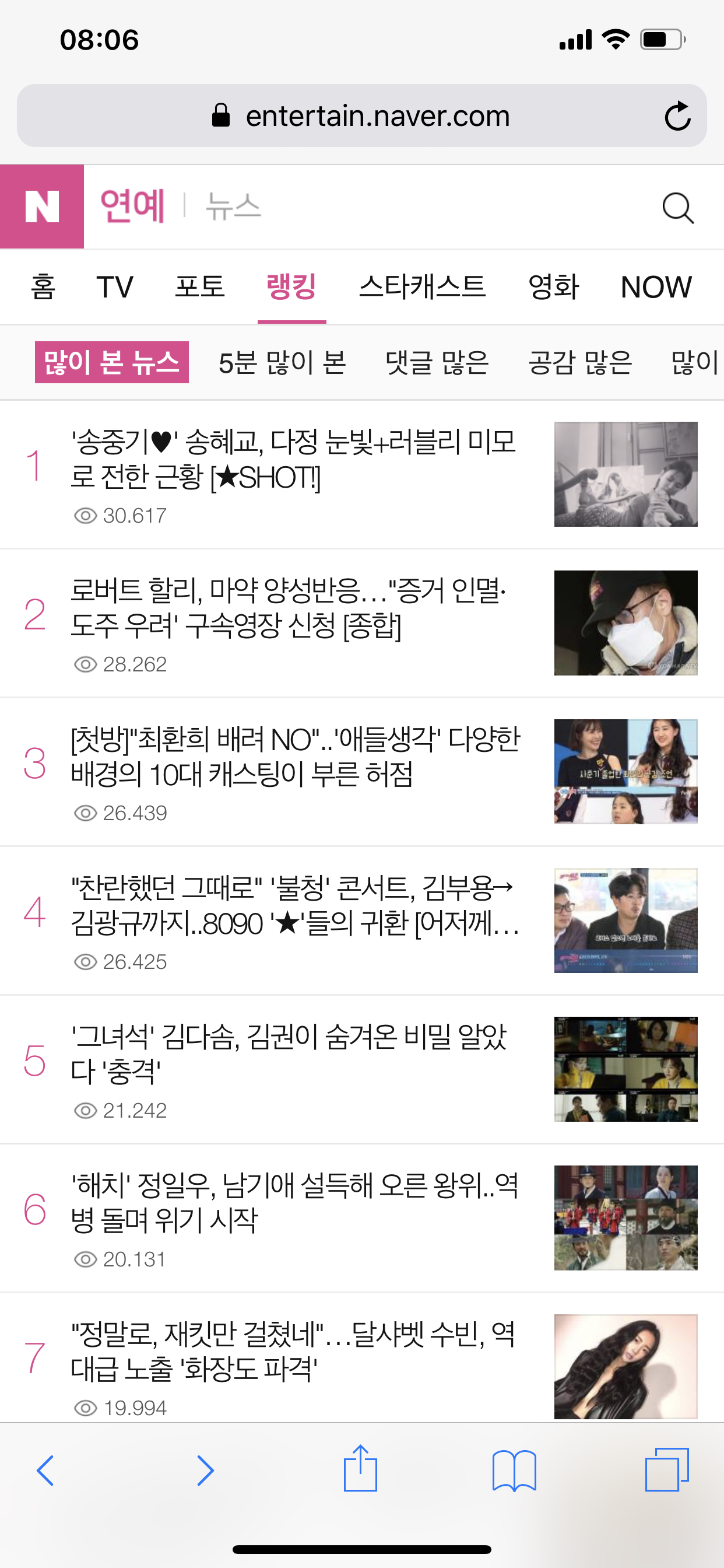Open rank 1 article about 송혜교
Image resolution: width=724 pixels, height=1568 pixels.
click(x=293, y=460)
